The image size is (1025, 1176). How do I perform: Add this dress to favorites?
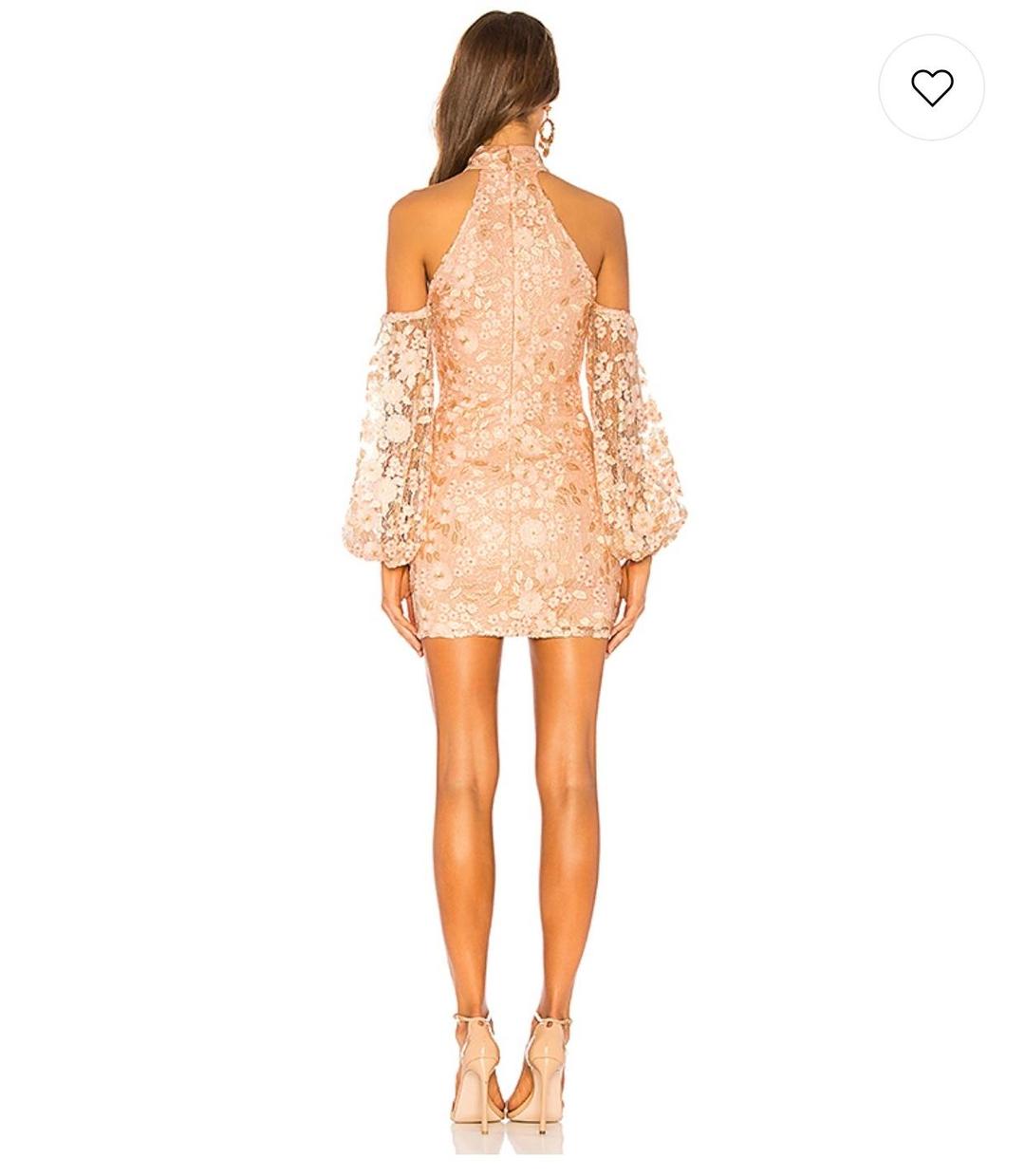tap(931, 87)
